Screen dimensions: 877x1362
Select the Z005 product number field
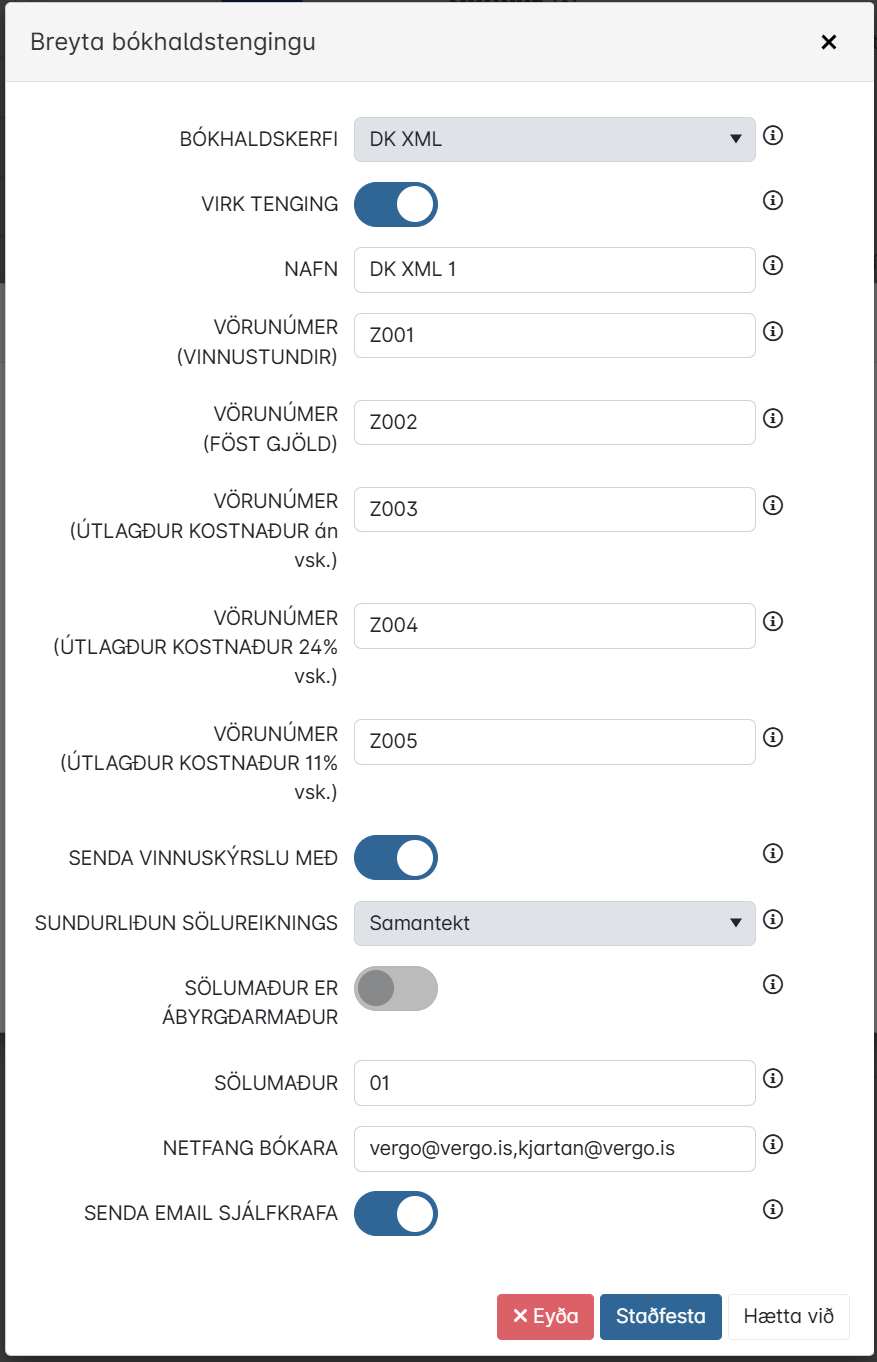click(x=555, y=741)
